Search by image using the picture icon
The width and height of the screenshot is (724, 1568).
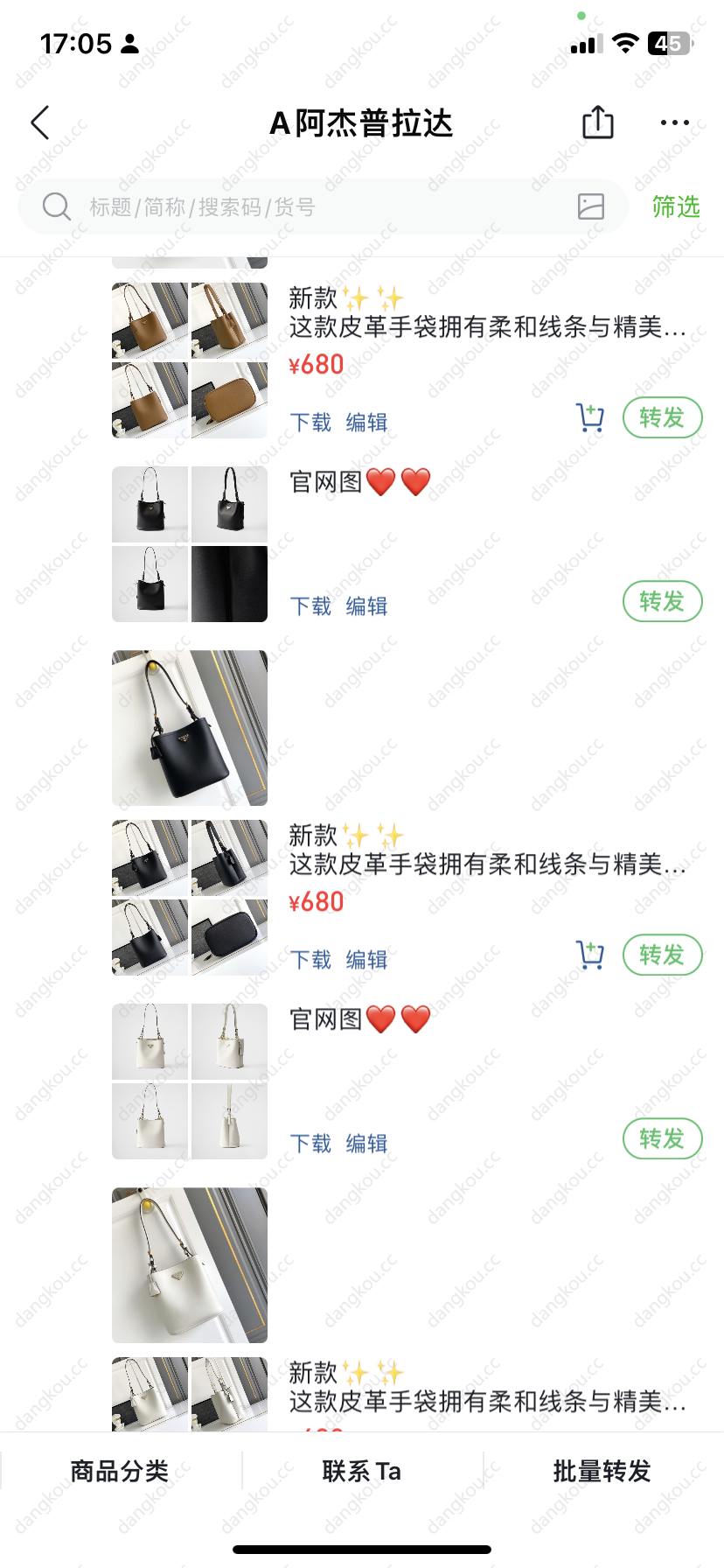tap(591, 206)
